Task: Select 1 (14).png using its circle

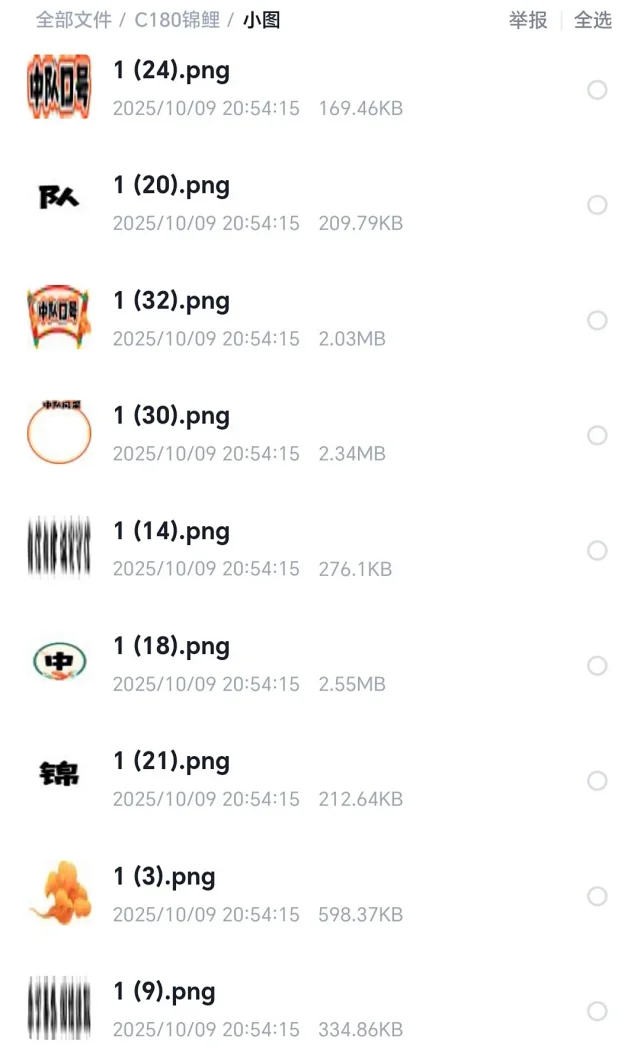Action: tap(597, 551)
